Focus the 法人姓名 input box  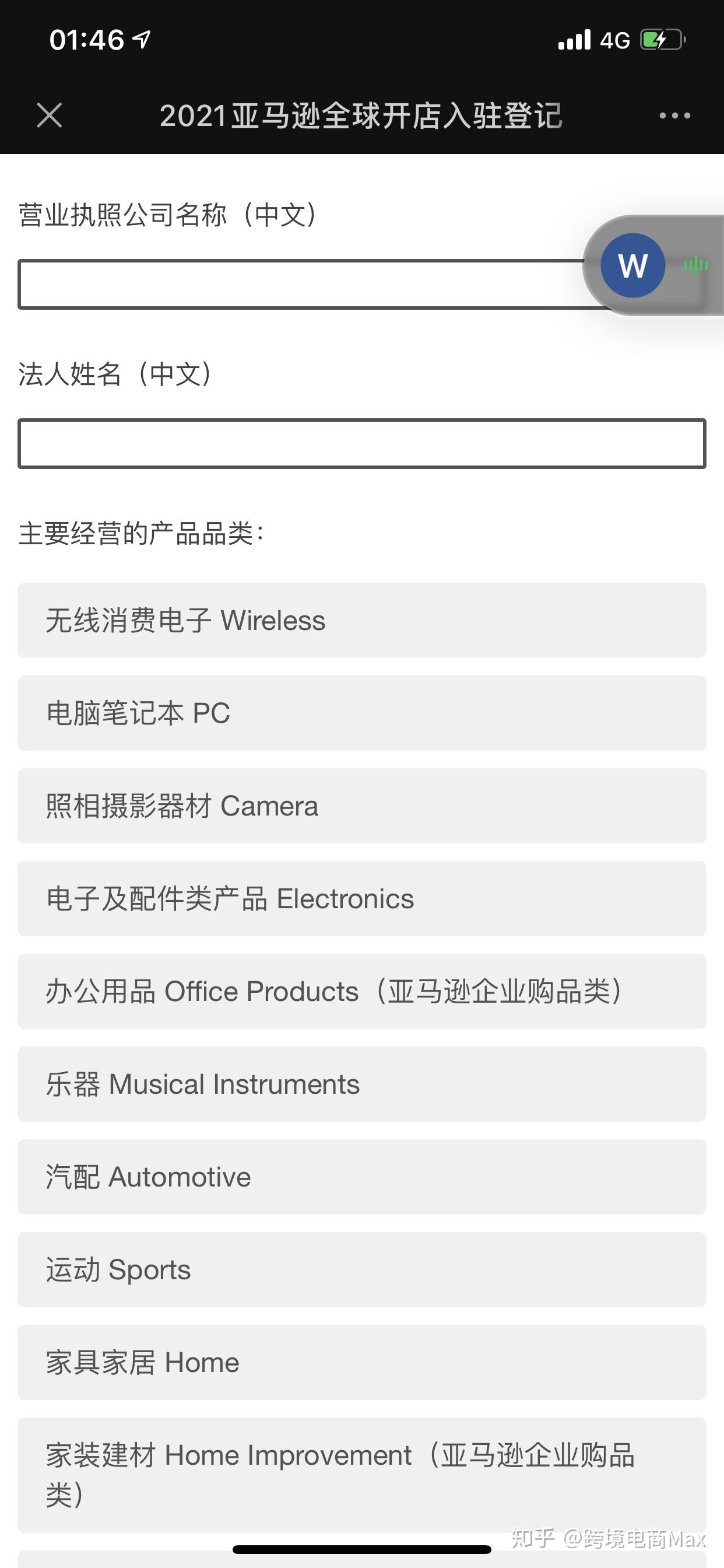point(362,444)
